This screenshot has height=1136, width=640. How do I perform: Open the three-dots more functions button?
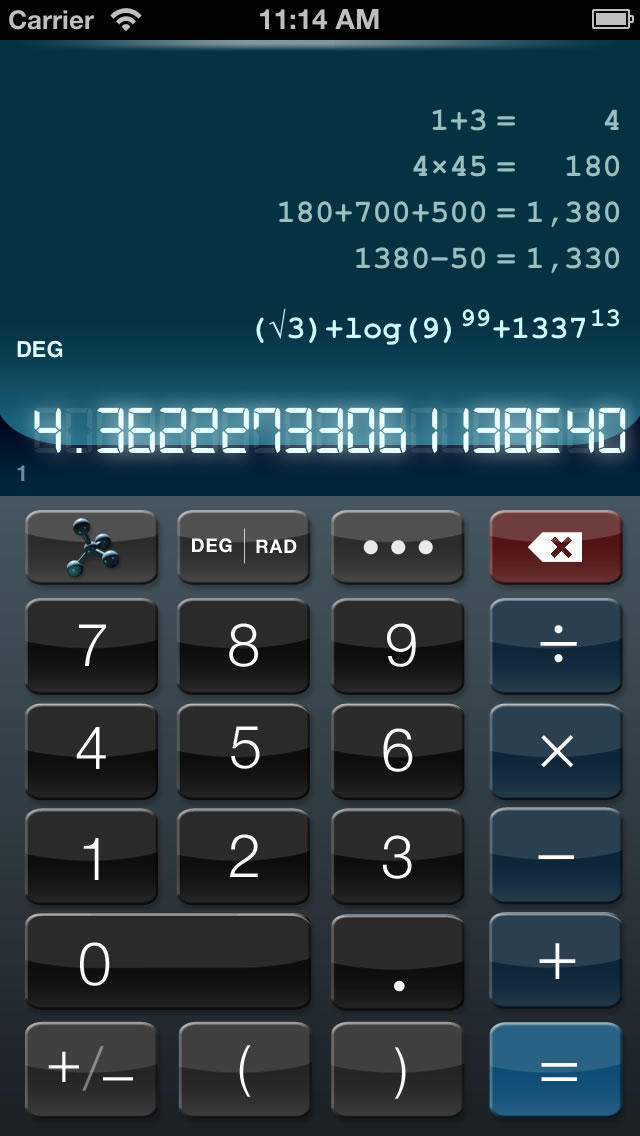397,547
